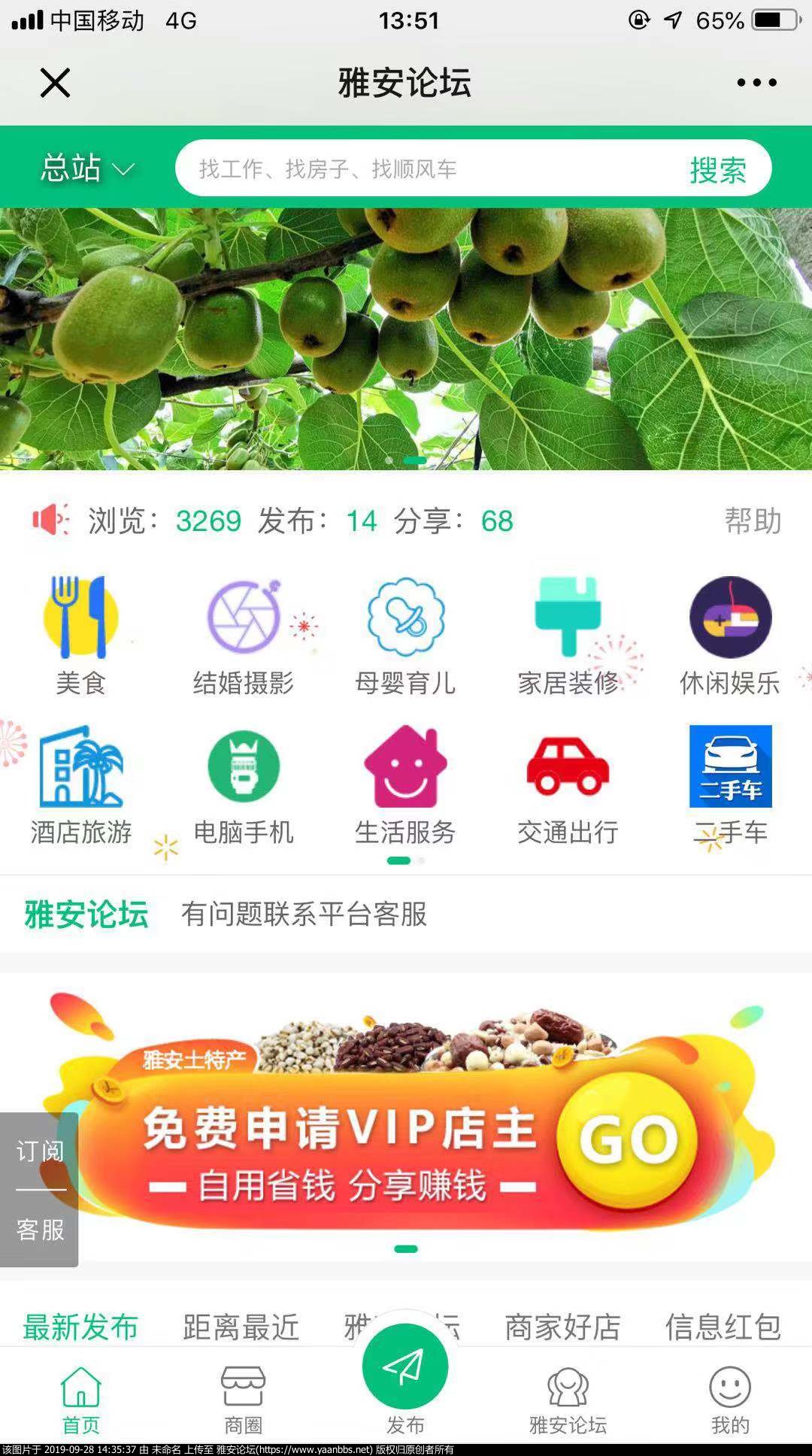Contact 客服 via the side button
Image resolution: width=812 pixels, height=1456 pixels.
(x=39, y=1230)
